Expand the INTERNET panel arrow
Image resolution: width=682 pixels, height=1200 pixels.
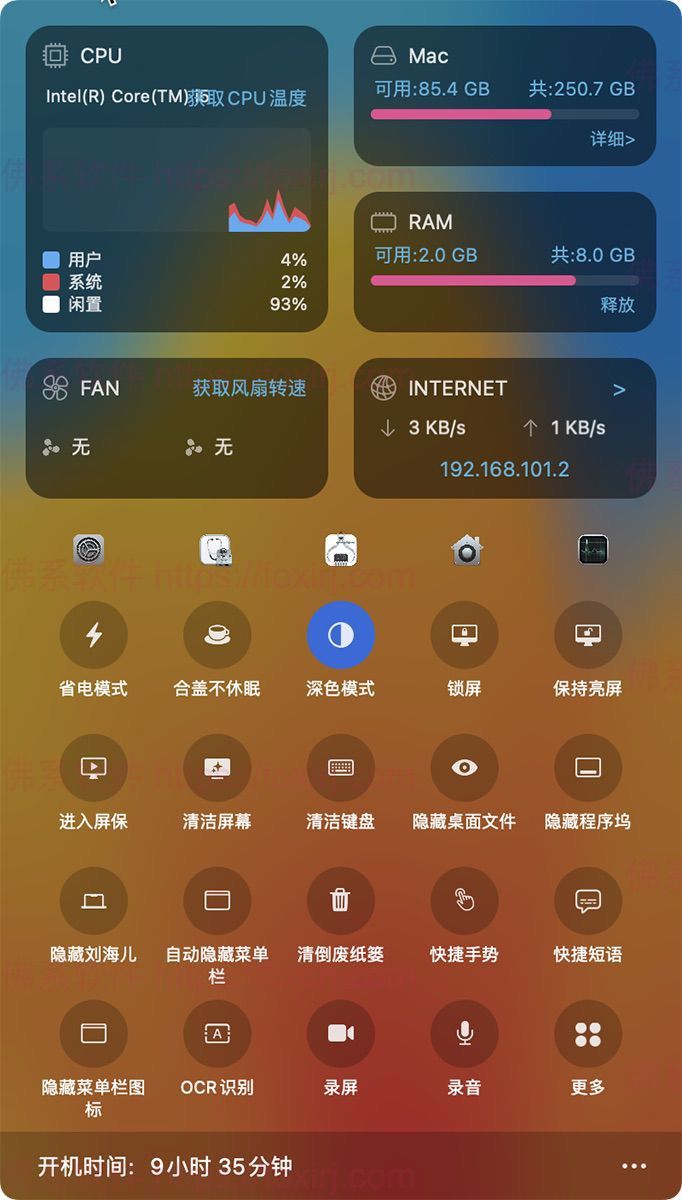[x=619, y=389]
